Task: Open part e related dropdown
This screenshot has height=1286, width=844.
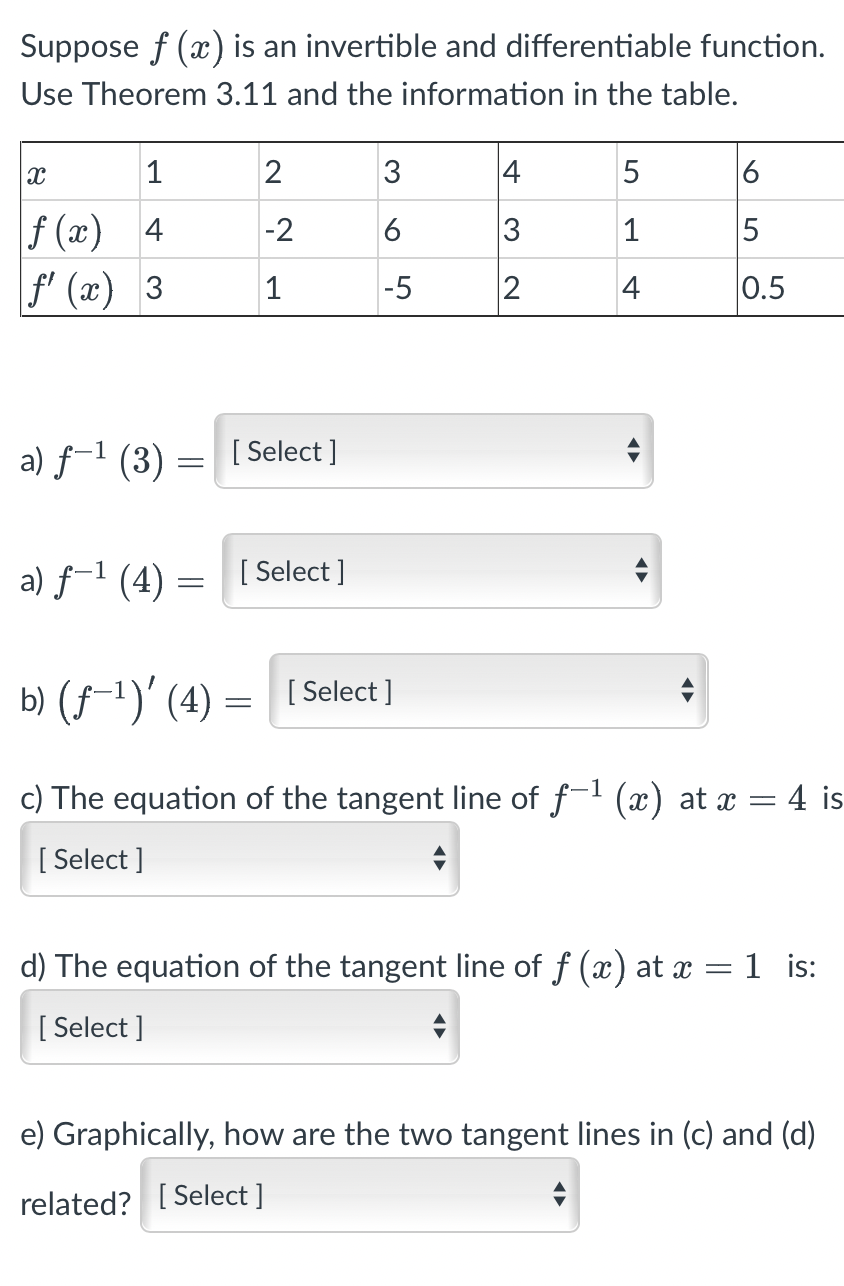Action: click(360, 1195)
